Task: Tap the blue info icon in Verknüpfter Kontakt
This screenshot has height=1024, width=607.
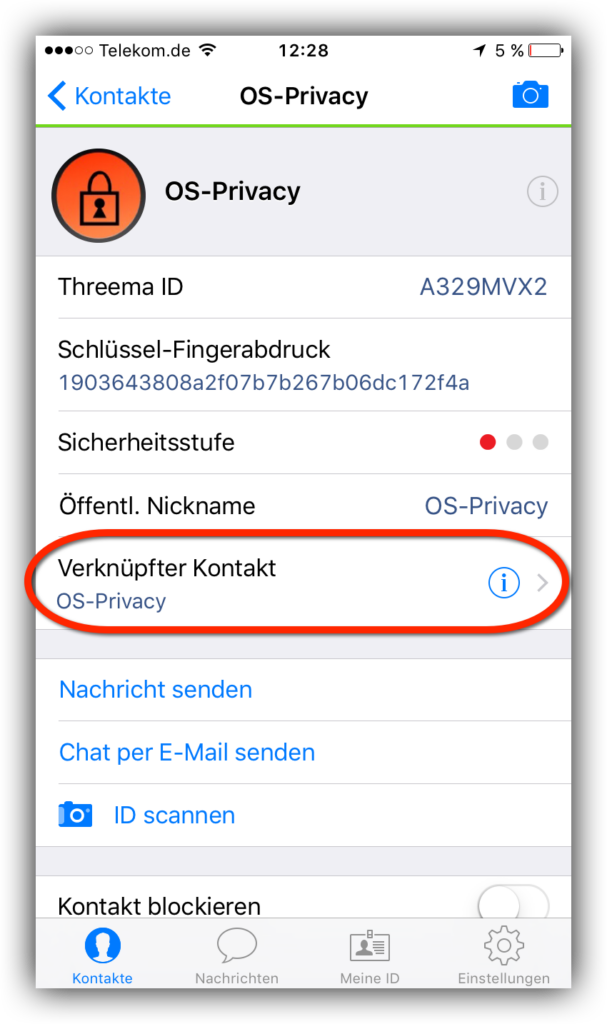Action: (x=504, y=583)
